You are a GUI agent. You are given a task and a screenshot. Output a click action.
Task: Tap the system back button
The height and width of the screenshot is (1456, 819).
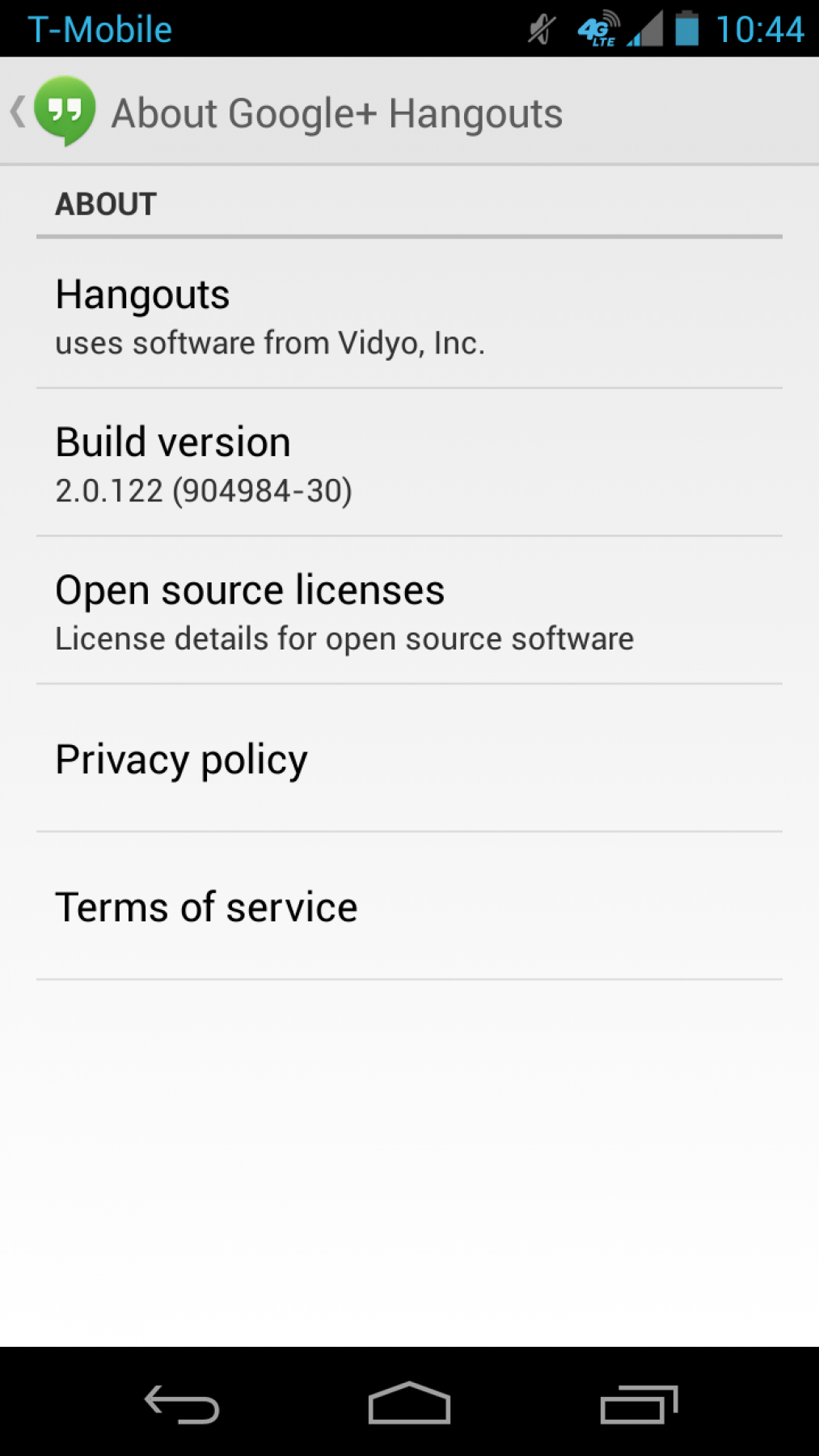pyautogui.click(x=182, y=1403)
